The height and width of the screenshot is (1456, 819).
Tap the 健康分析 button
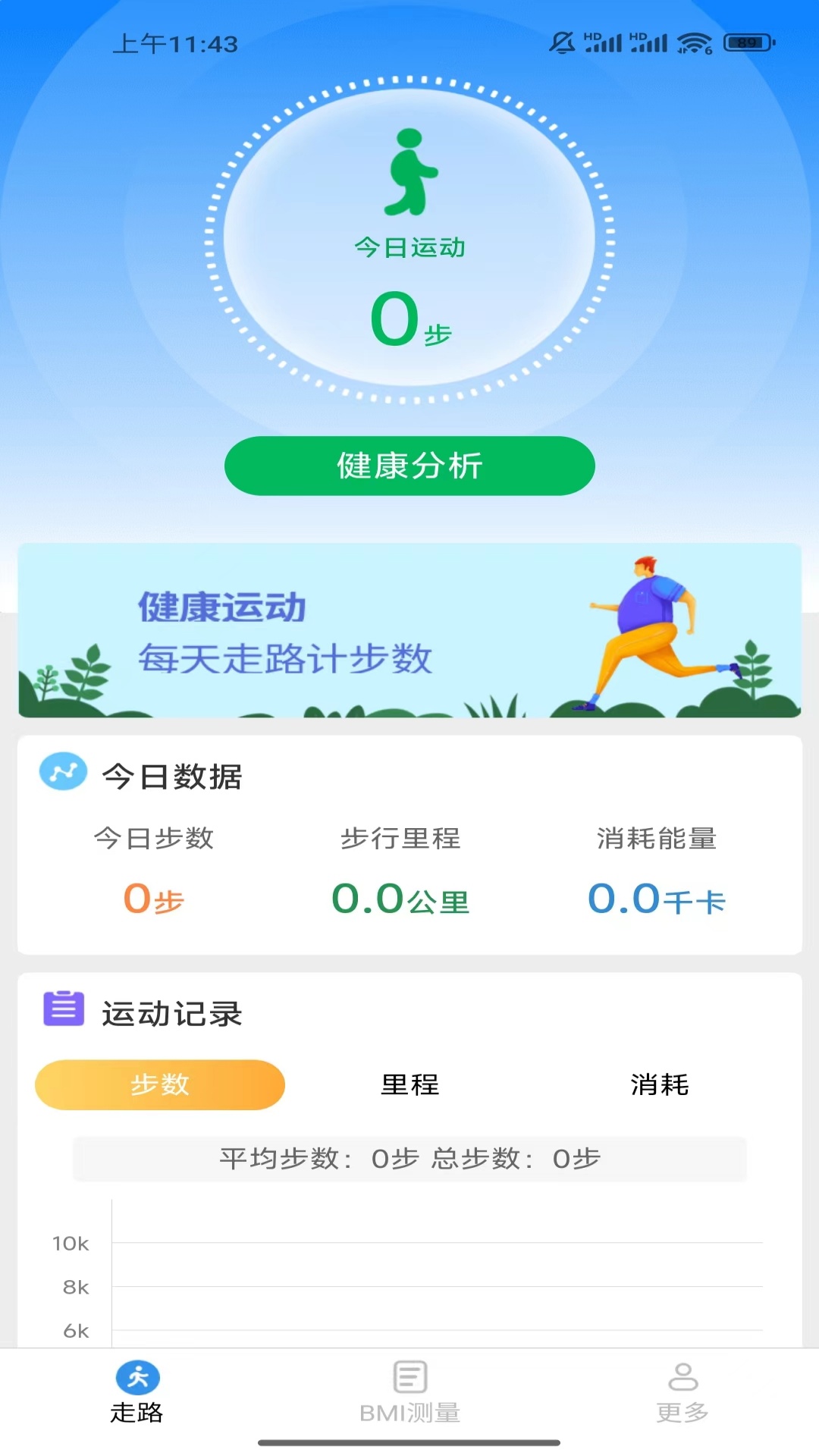[409, 466]
